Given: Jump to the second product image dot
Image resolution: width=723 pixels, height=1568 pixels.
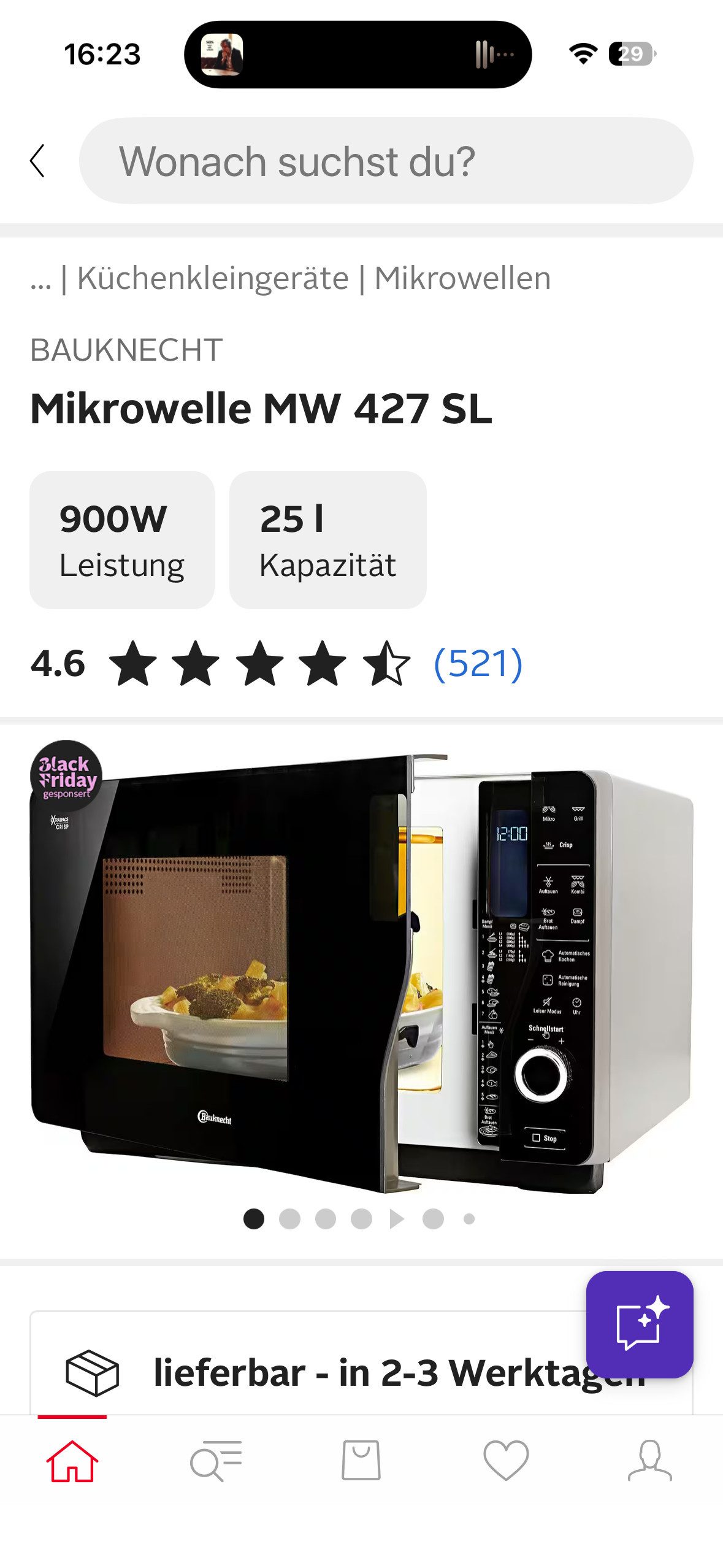Looking at the screenshot, I should 289,1219.
